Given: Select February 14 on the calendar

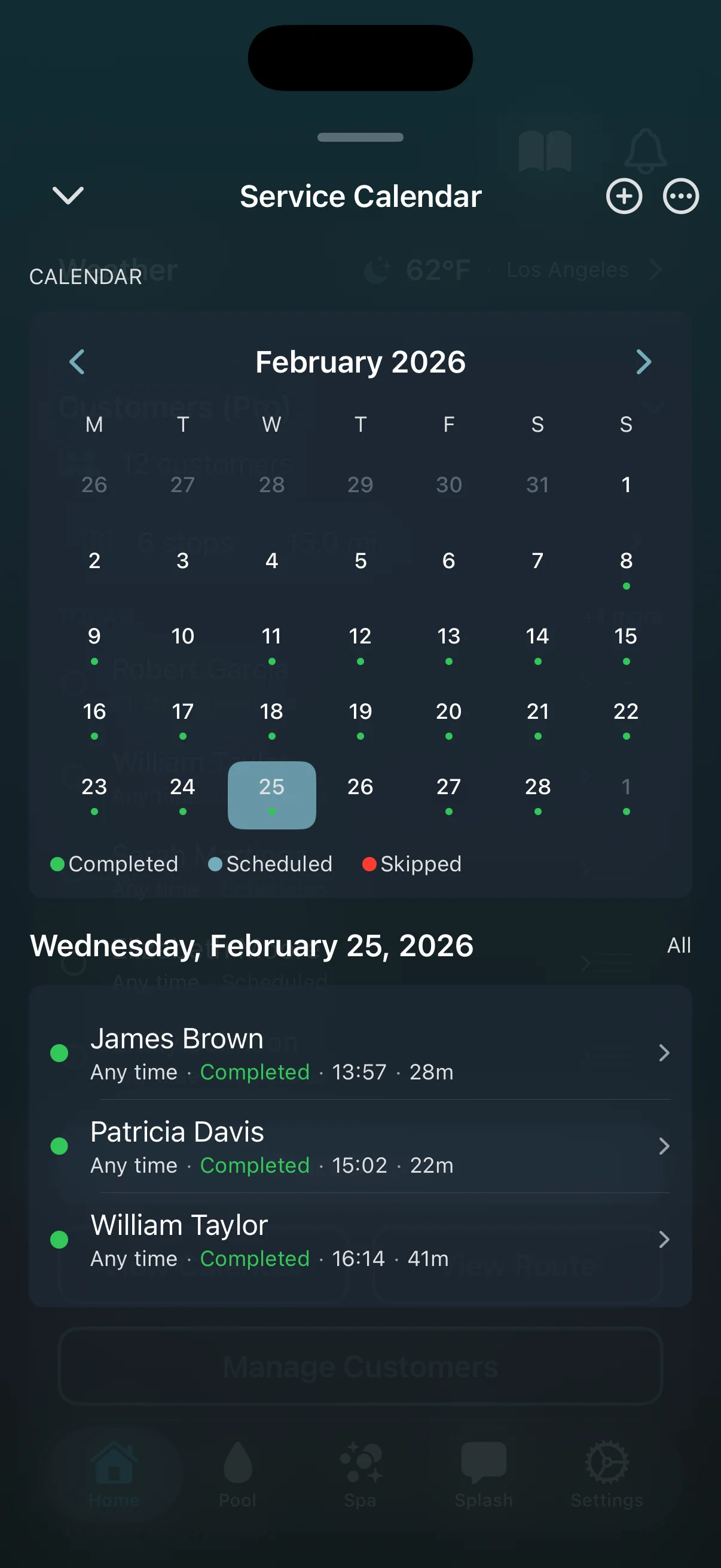Looking at the screenshot, I should [x=537, y=636].
